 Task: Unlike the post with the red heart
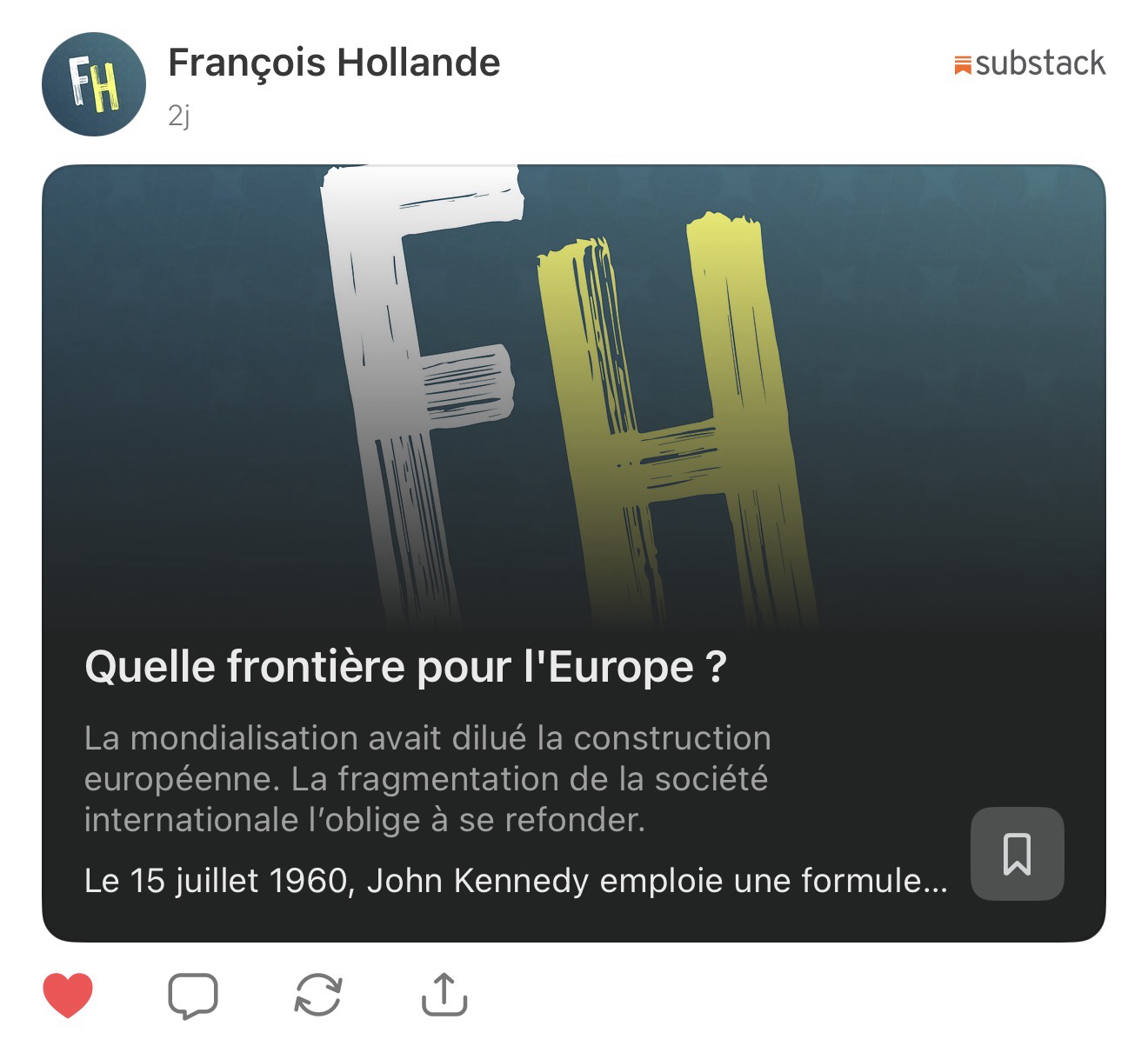[x=68, y=996]
